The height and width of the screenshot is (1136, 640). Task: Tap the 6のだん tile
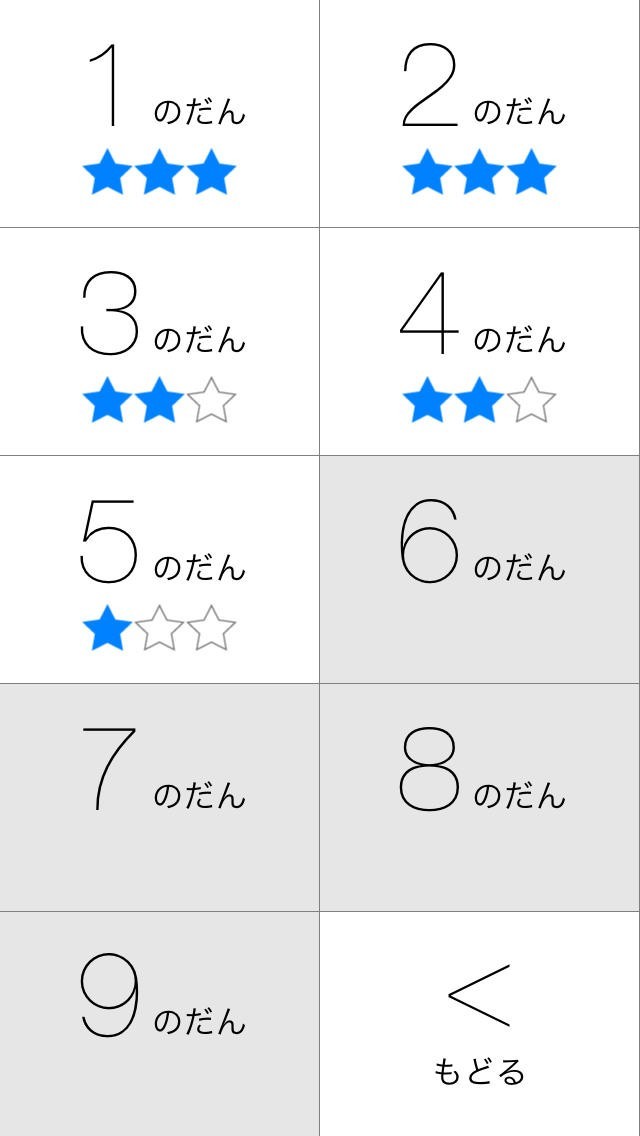[480, 570]
